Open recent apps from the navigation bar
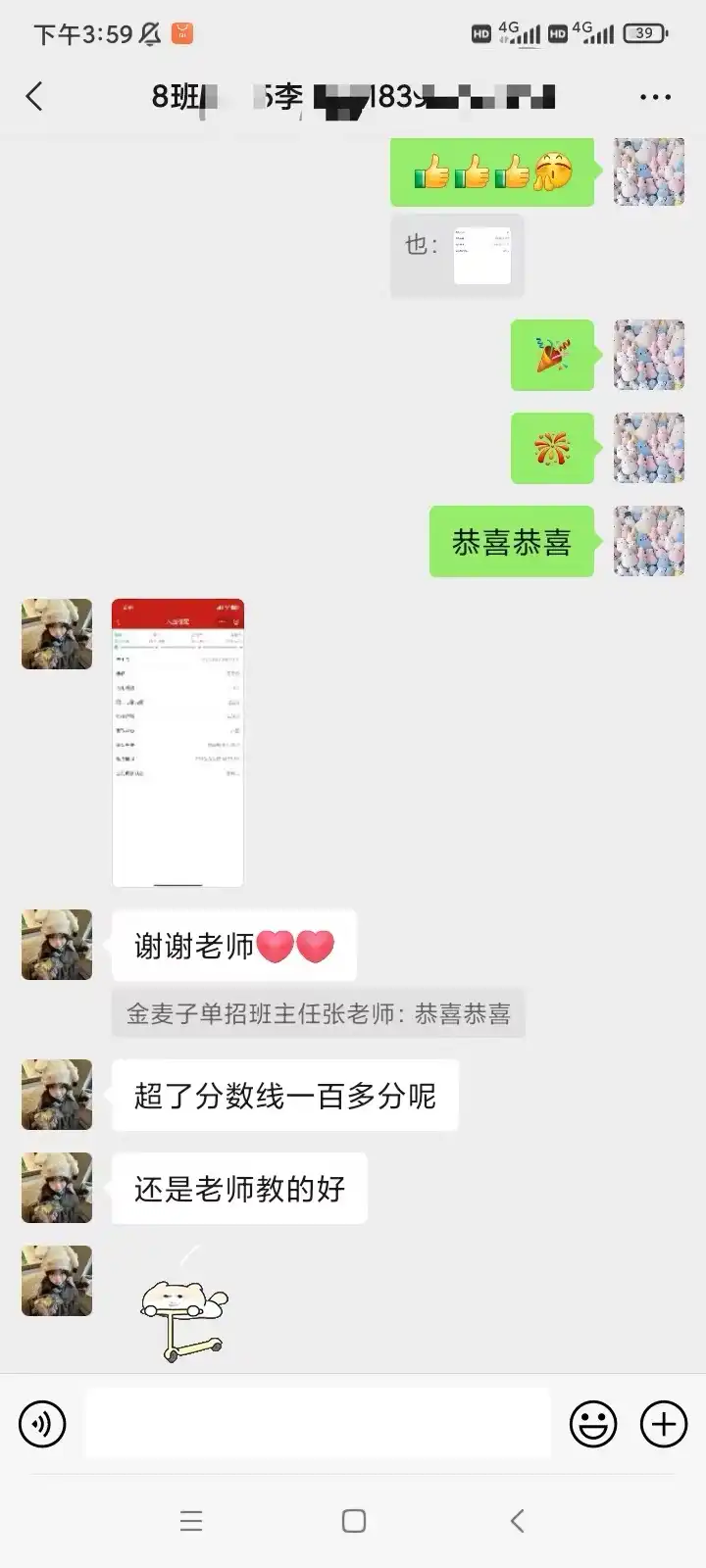This screenshot has height=1568, width=706. coord(191,1521)
